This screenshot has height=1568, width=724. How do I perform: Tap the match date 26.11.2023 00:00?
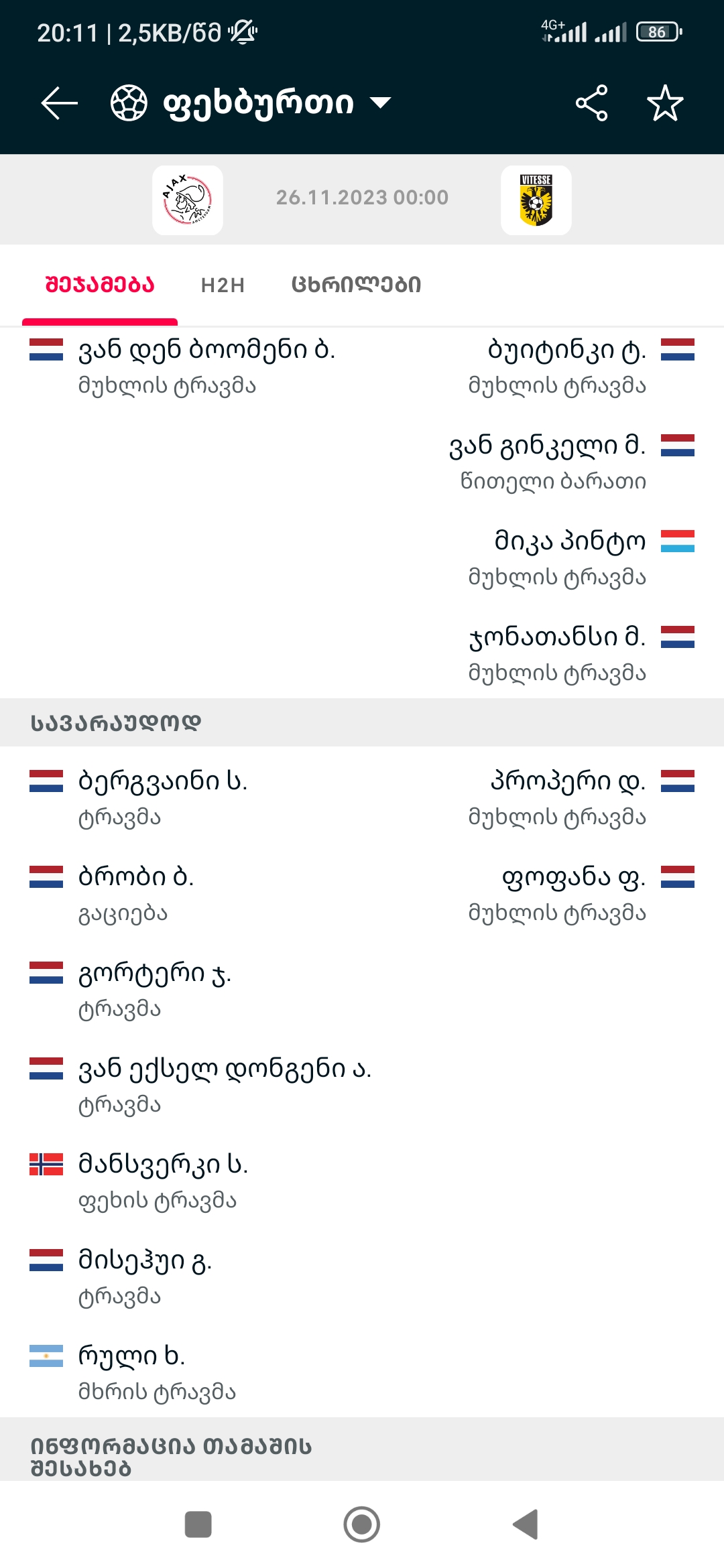point(362,198)
